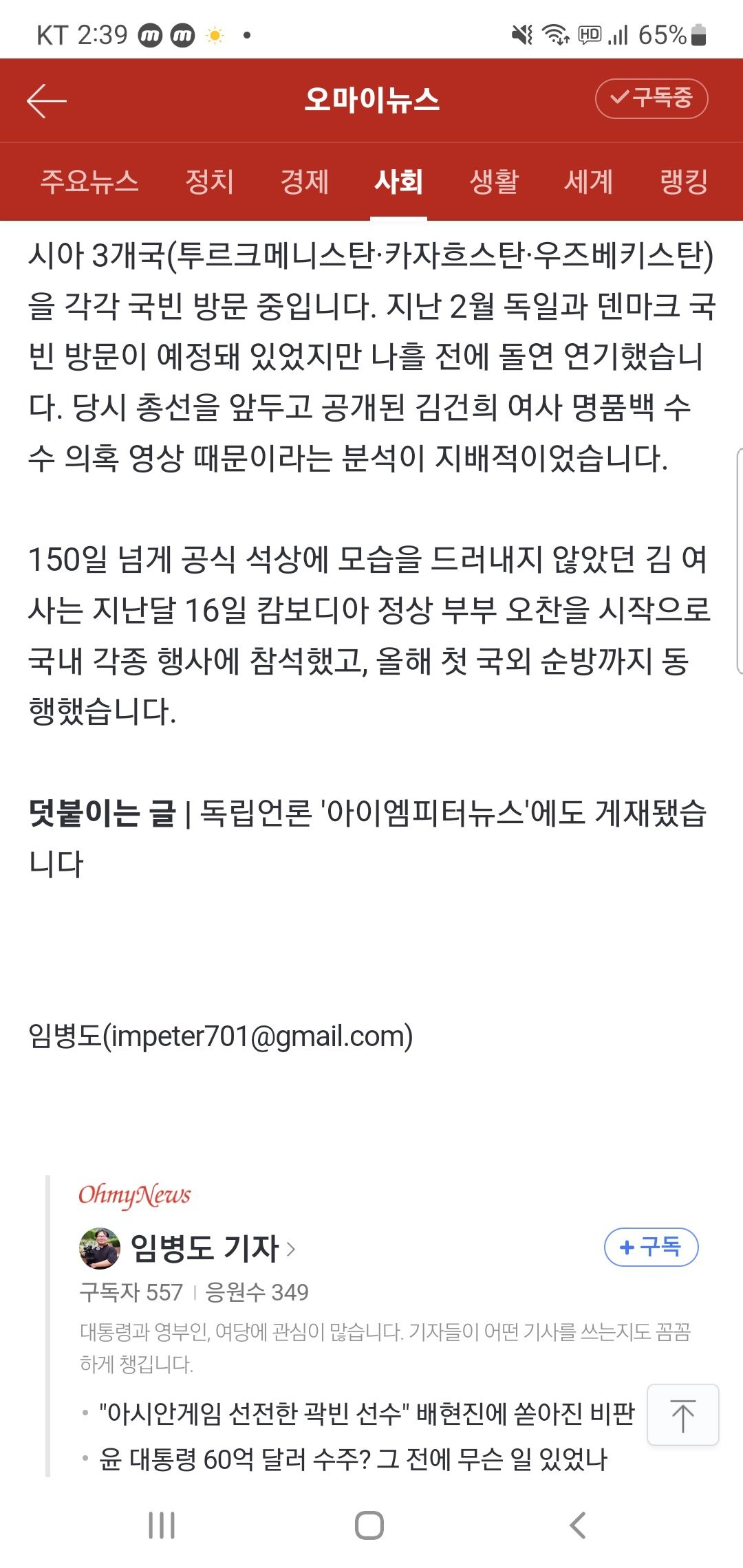Viewport: 743px width, 1568px height.
Task: Subscribe to reporter with +구독 button
Action: [651, 1247]
